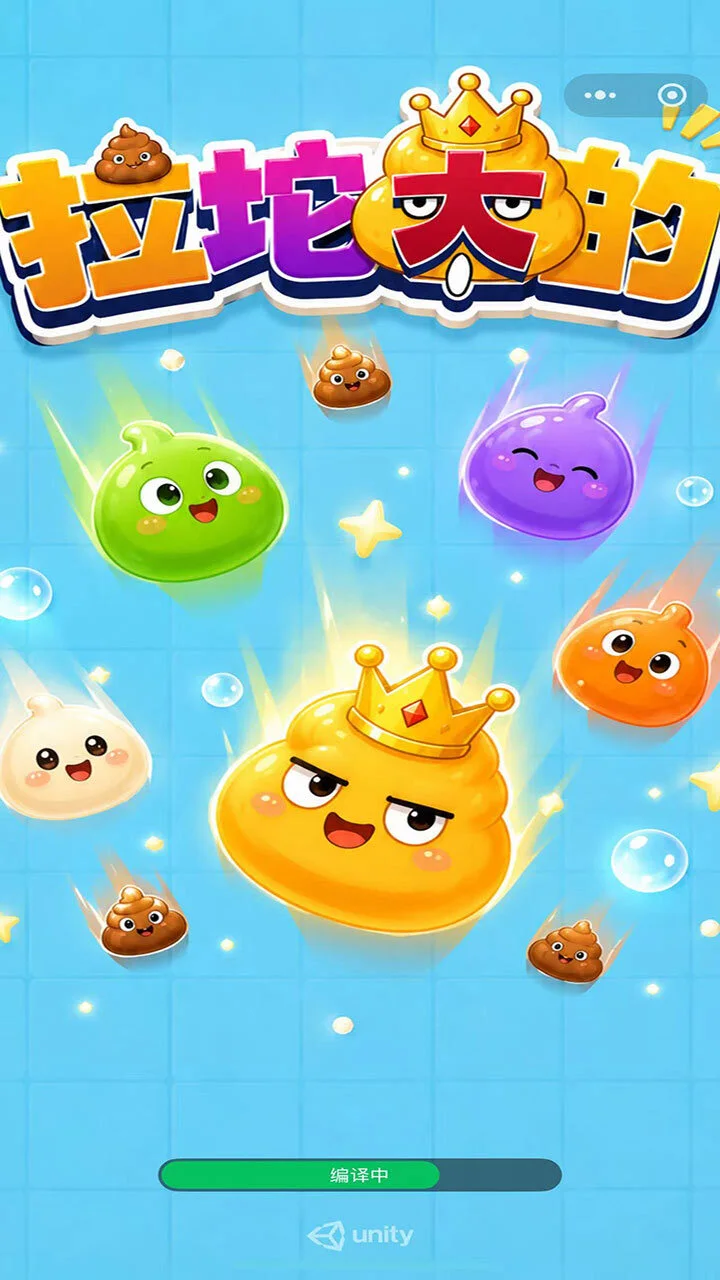Open the mini program three-dot menu
Screen dimensions: 720x1280
coord(601,95)
